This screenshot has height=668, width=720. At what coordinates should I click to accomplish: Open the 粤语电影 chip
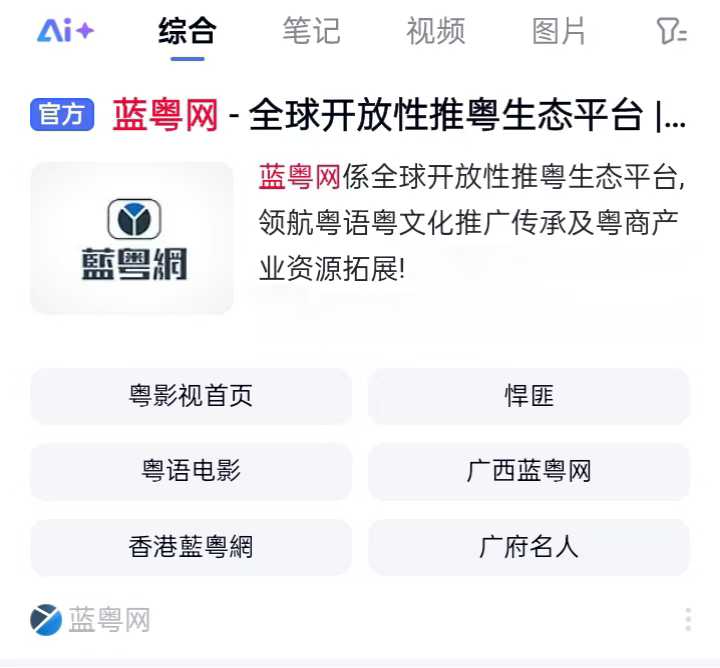coord(191,471)
